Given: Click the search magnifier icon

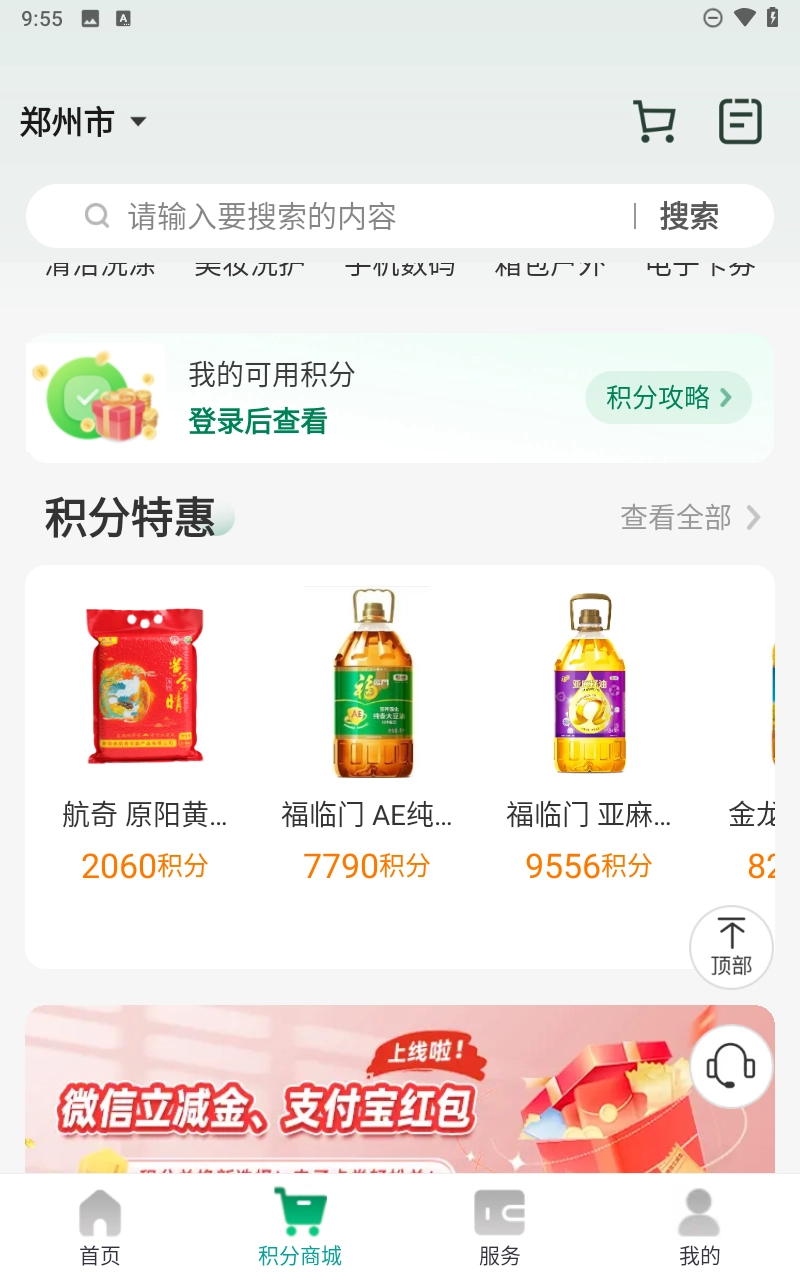Looking at the screenshot, I should pos(96,215).
